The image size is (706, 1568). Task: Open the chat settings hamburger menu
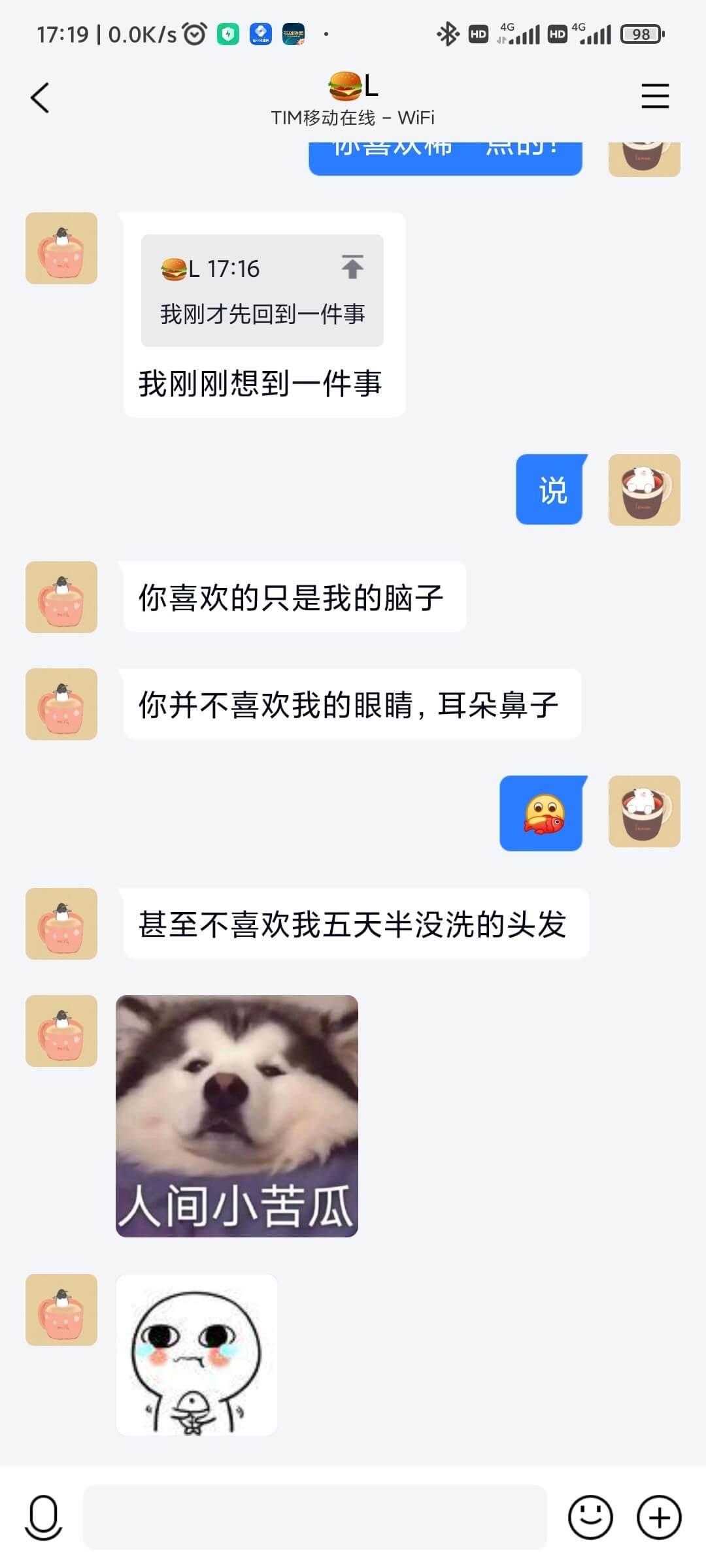click(x=655, y=96)
